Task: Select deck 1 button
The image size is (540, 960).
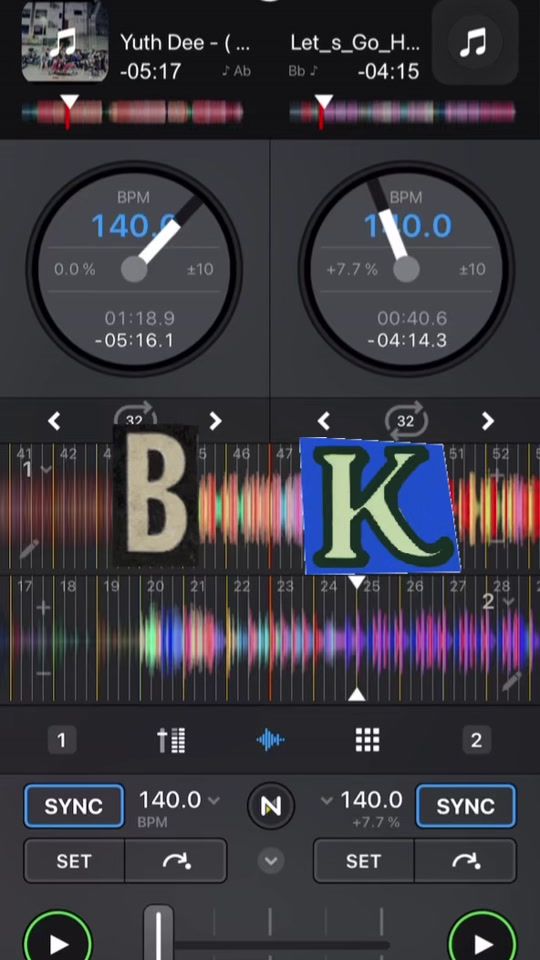Action: [x=61, y=740]
